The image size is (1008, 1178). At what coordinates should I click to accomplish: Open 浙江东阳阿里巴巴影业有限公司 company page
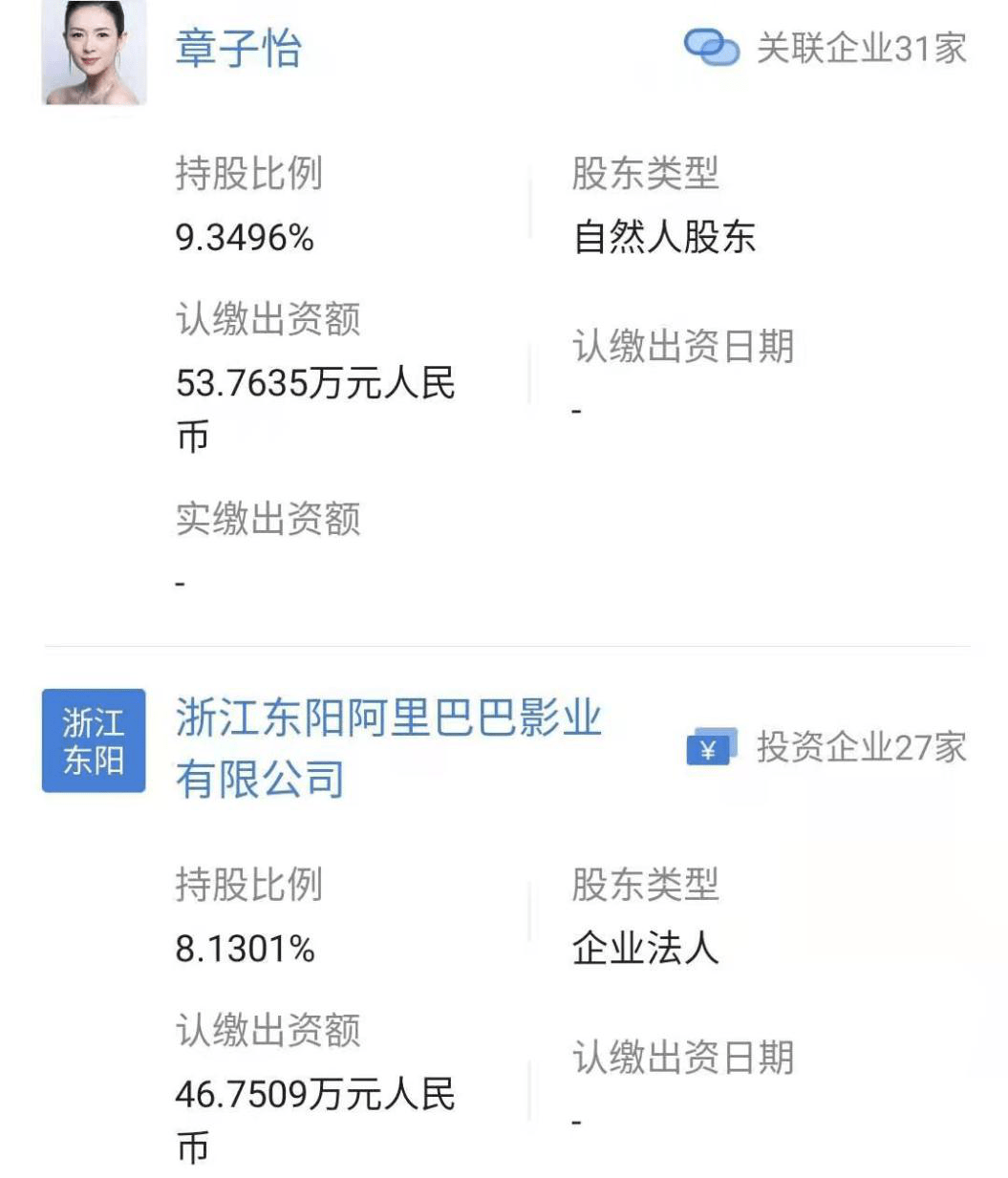click(387, 747)
